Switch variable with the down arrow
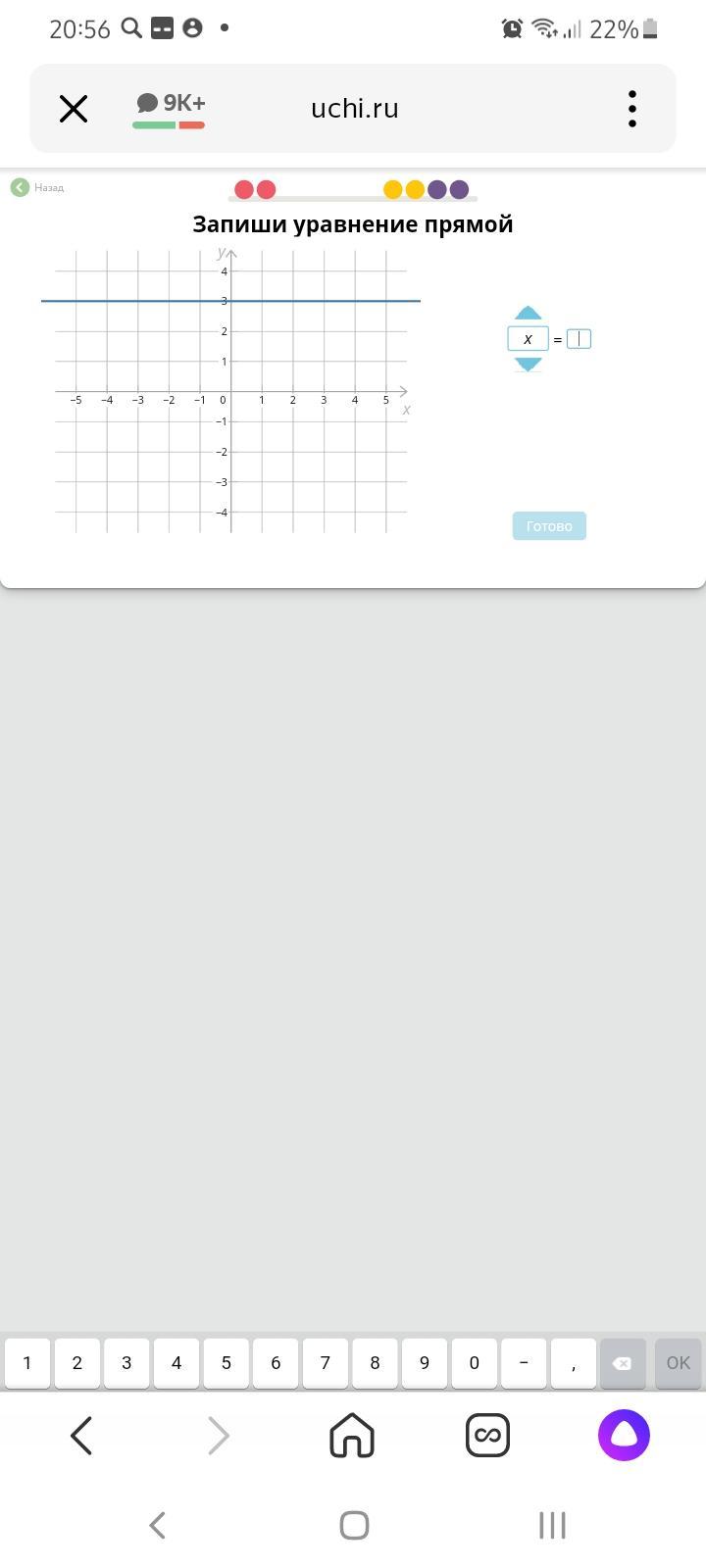706x1568 pixels. (x=528, y=365)
